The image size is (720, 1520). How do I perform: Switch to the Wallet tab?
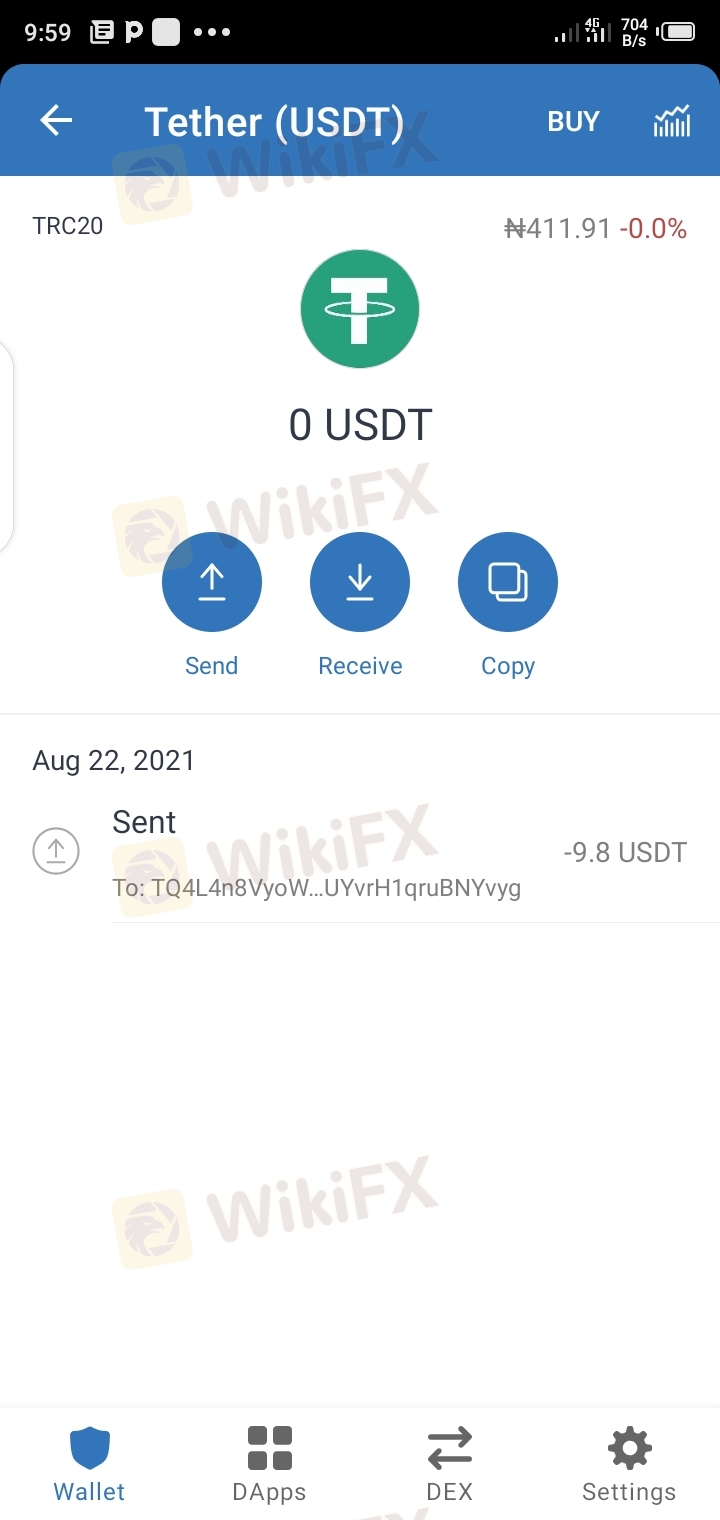pos(89,1464)
